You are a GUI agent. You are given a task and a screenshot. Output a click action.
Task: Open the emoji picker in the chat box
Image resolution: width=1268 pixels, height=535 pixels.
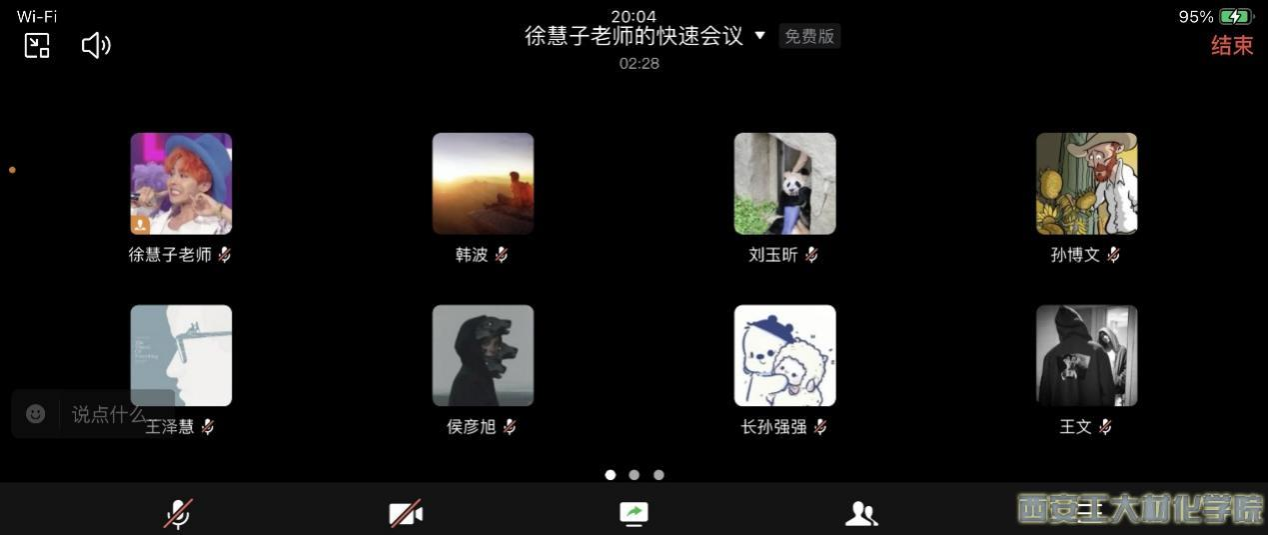tap(36, 414)
